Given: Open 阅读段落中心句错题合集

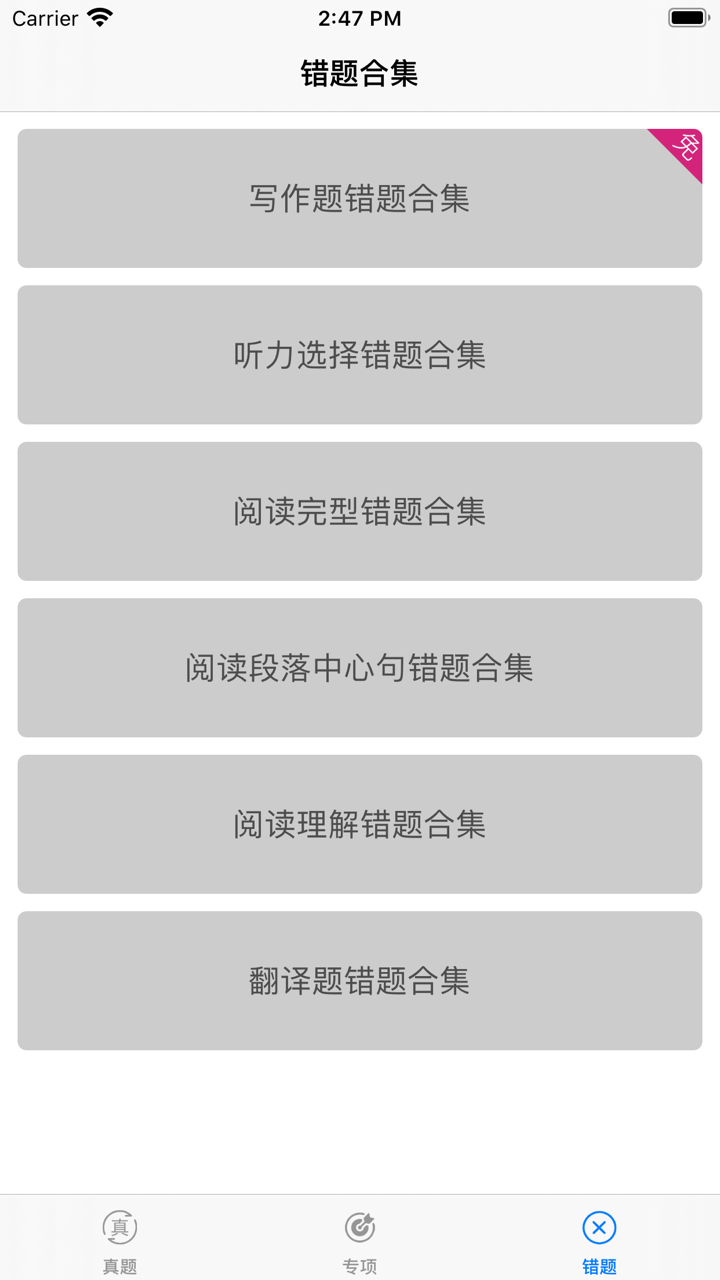Looking at the screenshot, I should pos(359,667).
